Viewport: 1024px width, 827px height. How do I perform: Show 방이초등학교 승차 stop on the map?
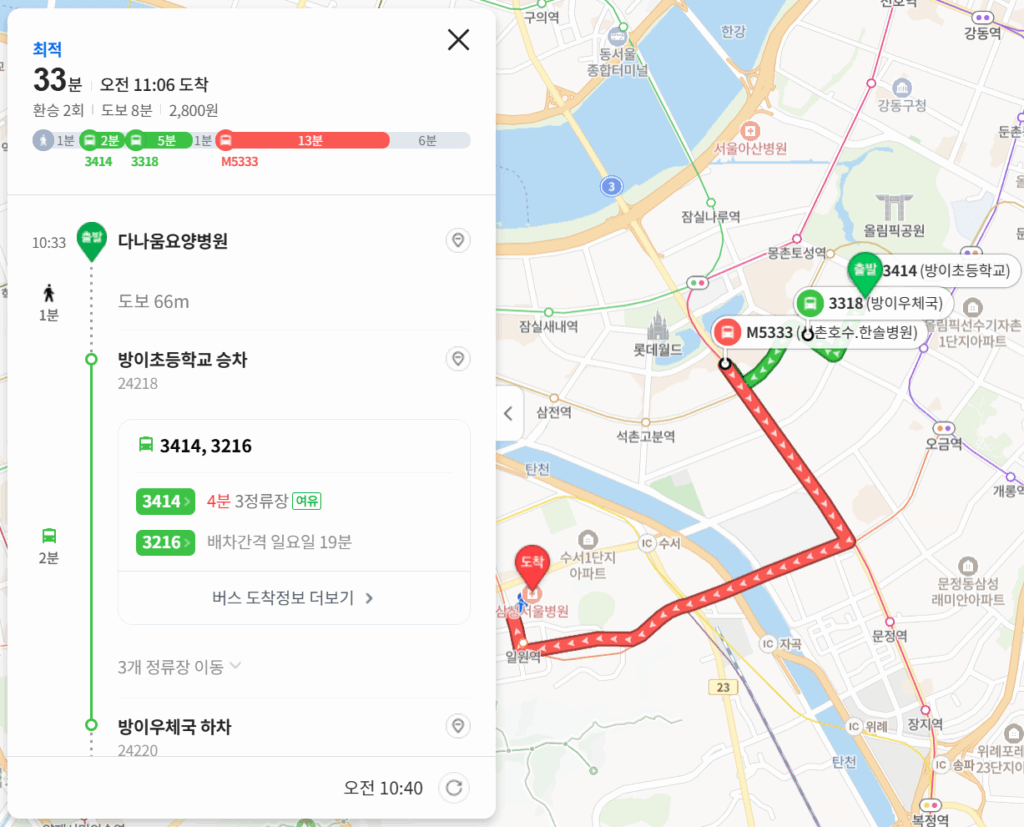[x=458, y=359]
